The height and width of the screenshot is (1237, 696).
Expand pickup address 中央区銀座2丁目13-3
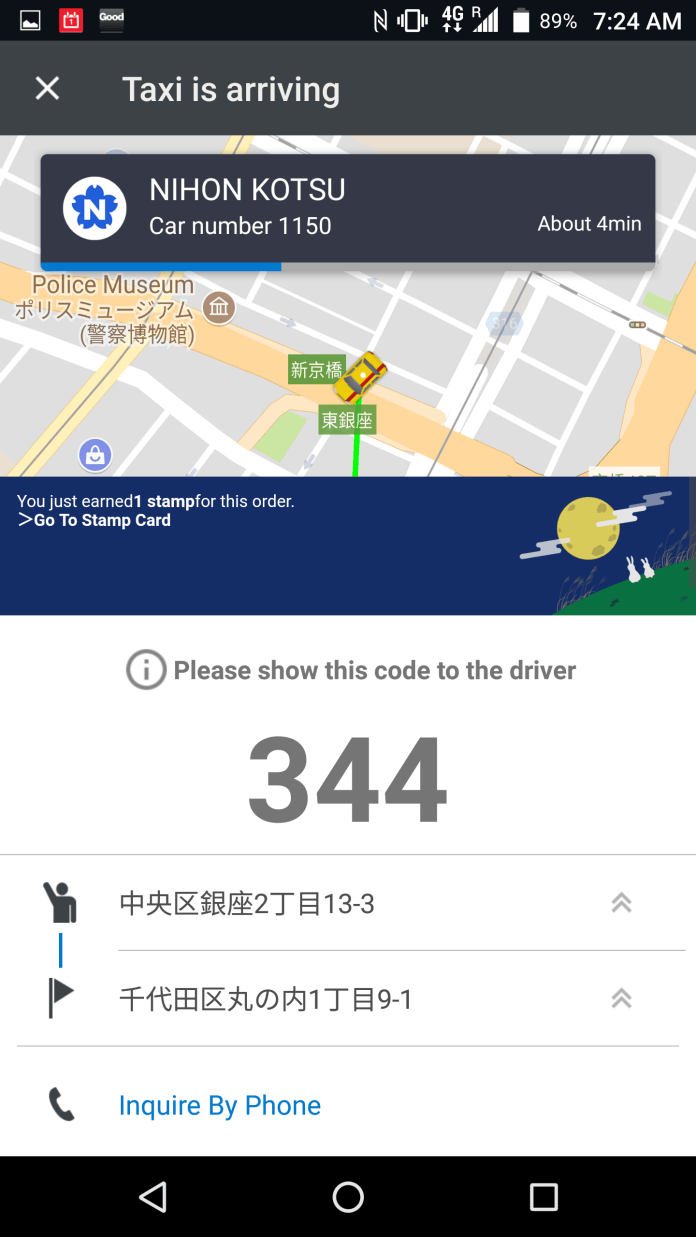point(621,903)
